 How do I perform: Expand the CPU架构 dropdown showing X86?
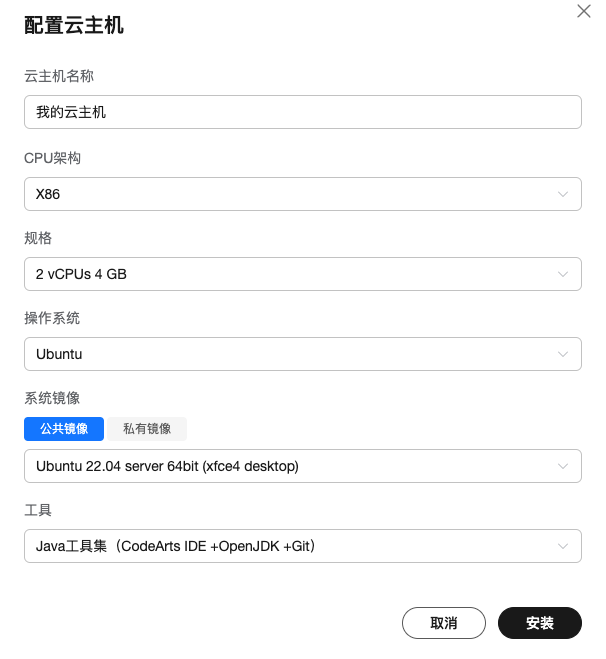pos(302,194)
